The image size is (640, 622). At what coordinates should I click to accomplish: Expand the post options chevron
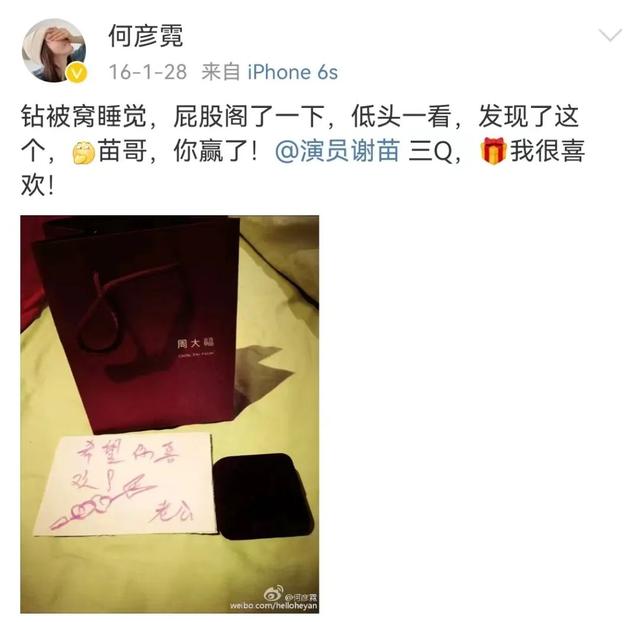click(609, 37)
